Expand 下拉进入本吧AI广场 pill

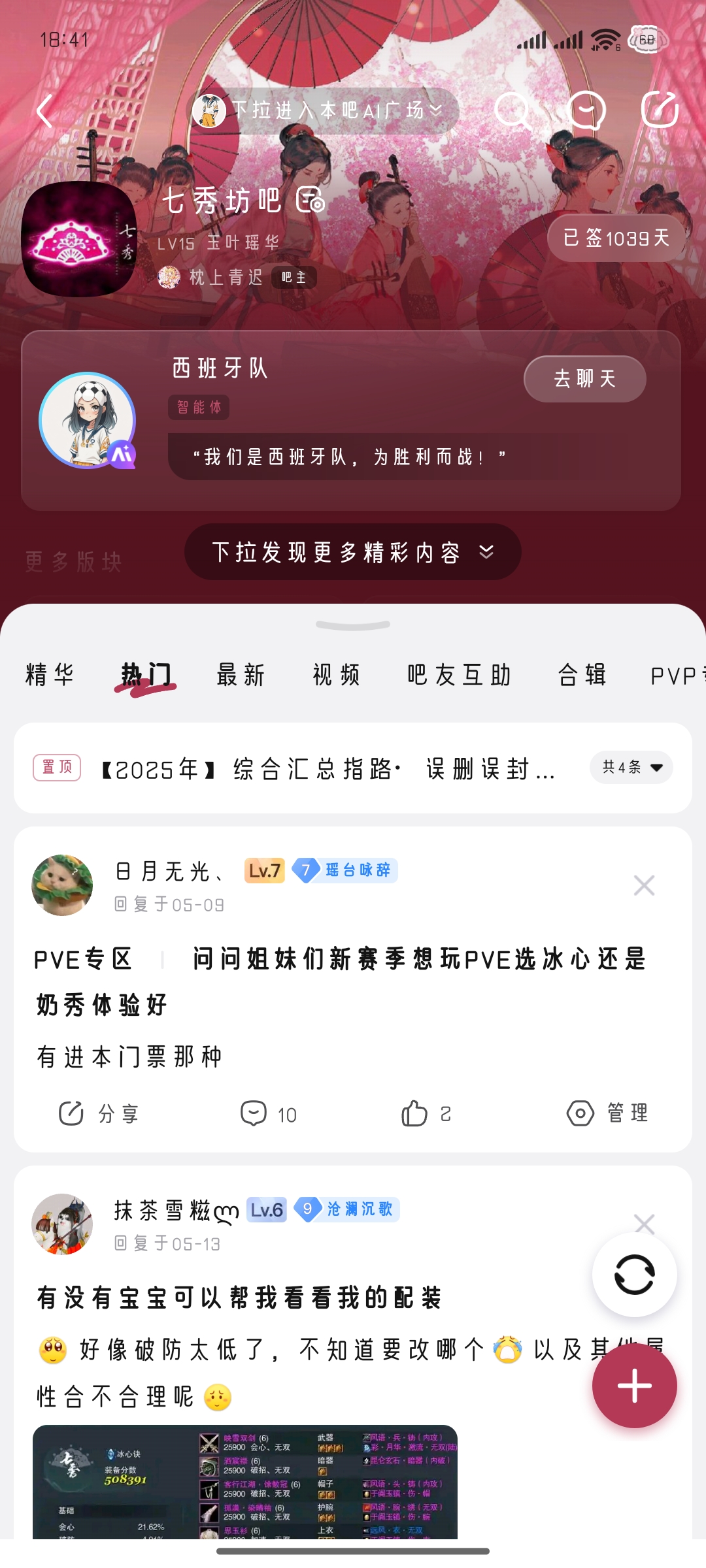click(x=325, y=111)
